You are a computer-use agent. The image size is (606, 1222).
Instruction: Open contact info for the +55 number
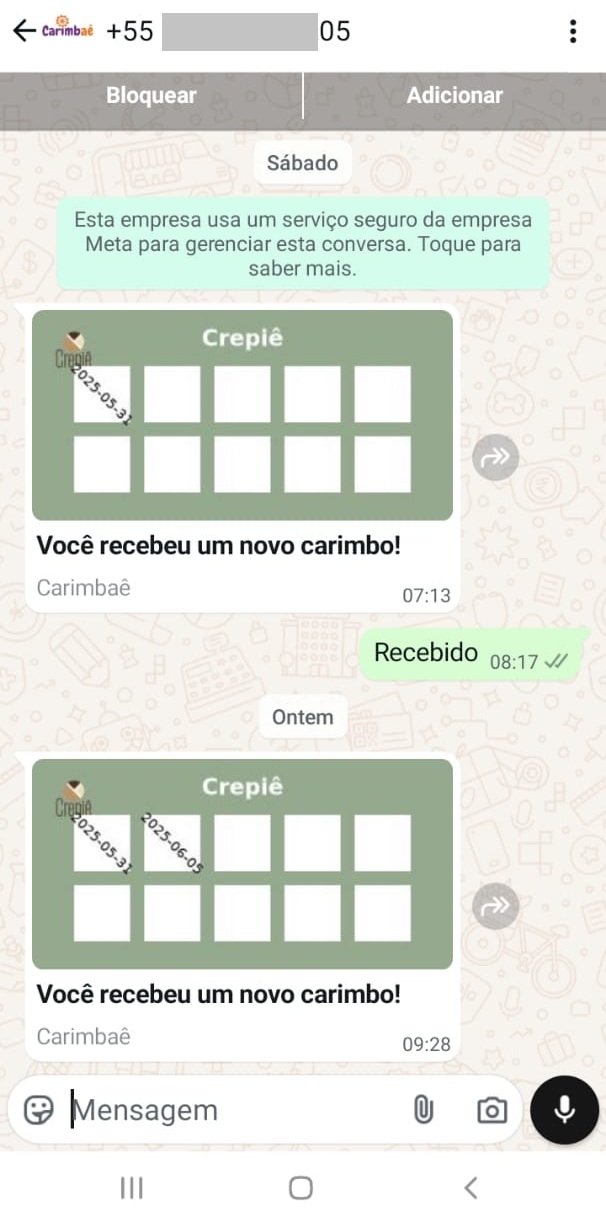pyautogui.click(x=230, y=31)
